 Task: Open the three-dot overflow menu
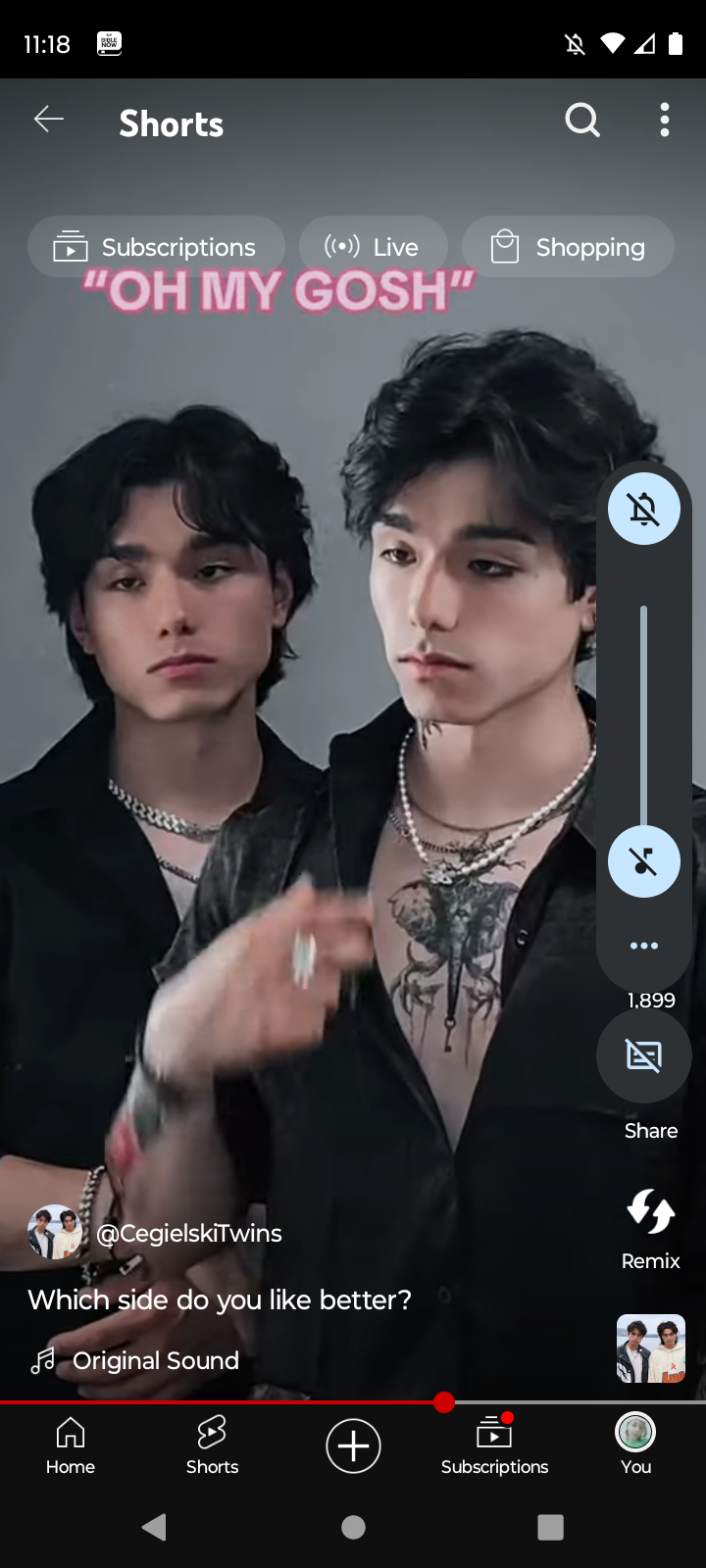(x=665, y=121)
